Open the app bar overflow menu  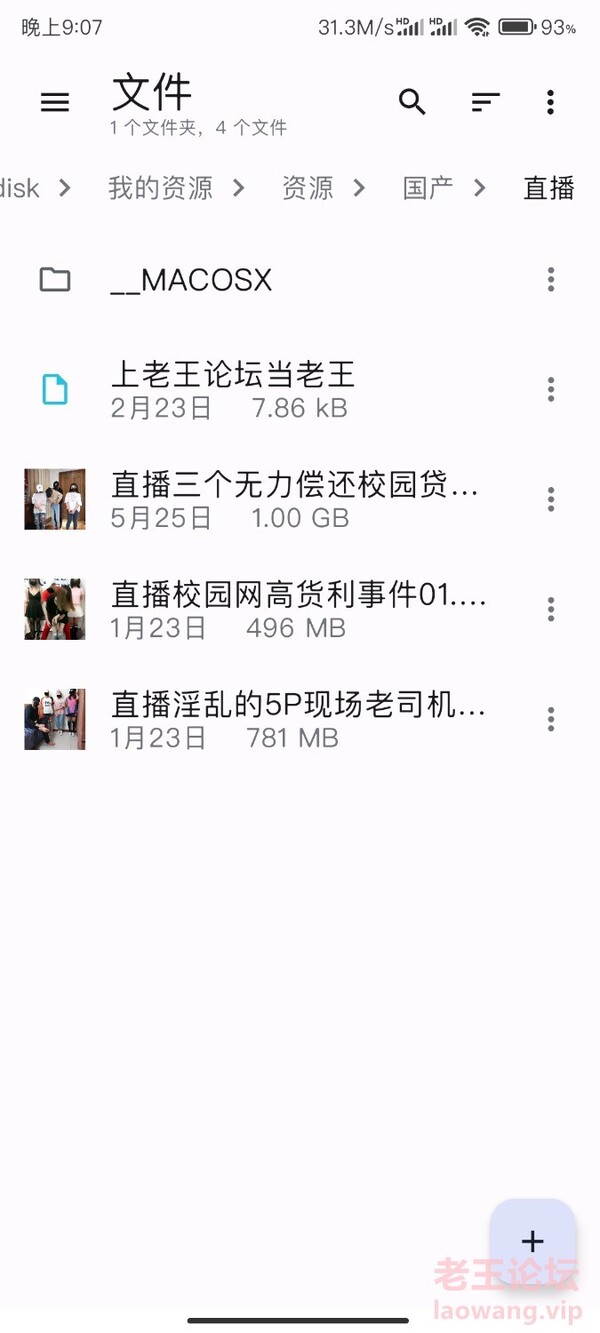tap(550, 102)
